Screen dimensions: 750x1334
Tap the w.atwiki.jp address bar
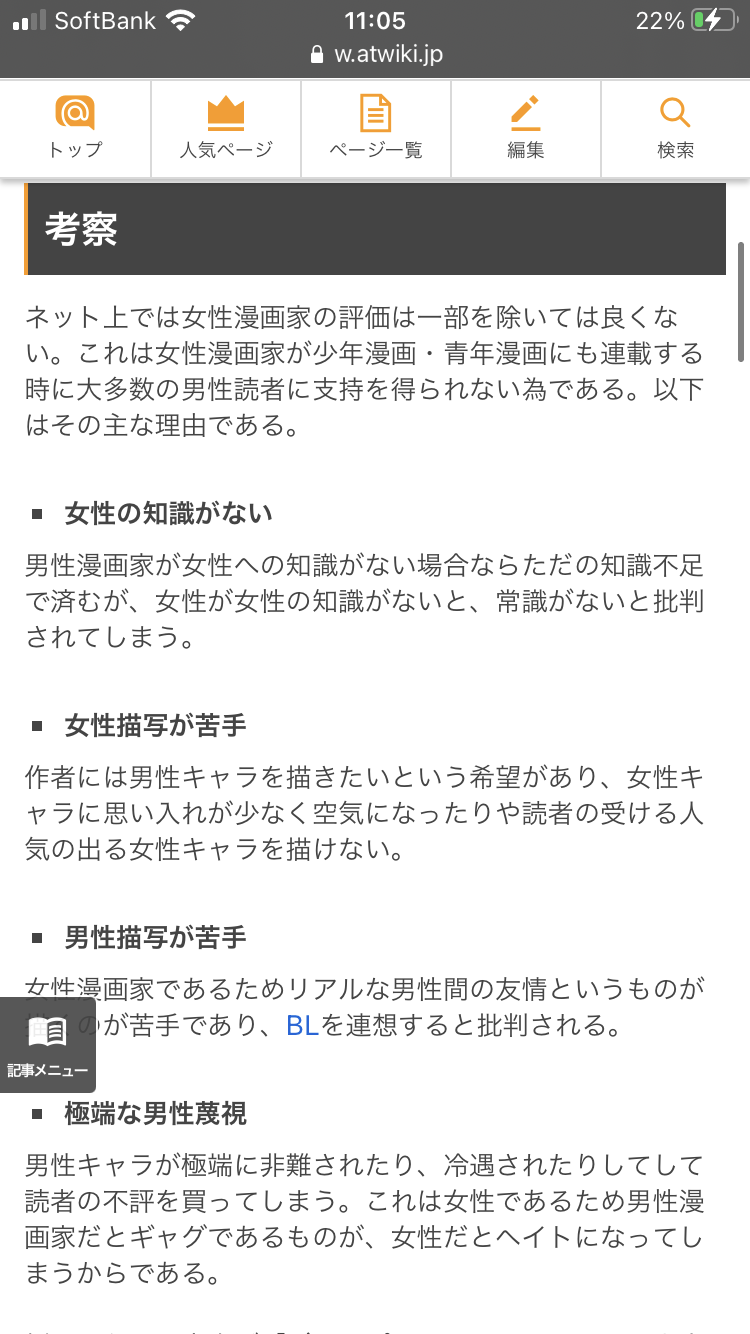coord(375,54)
